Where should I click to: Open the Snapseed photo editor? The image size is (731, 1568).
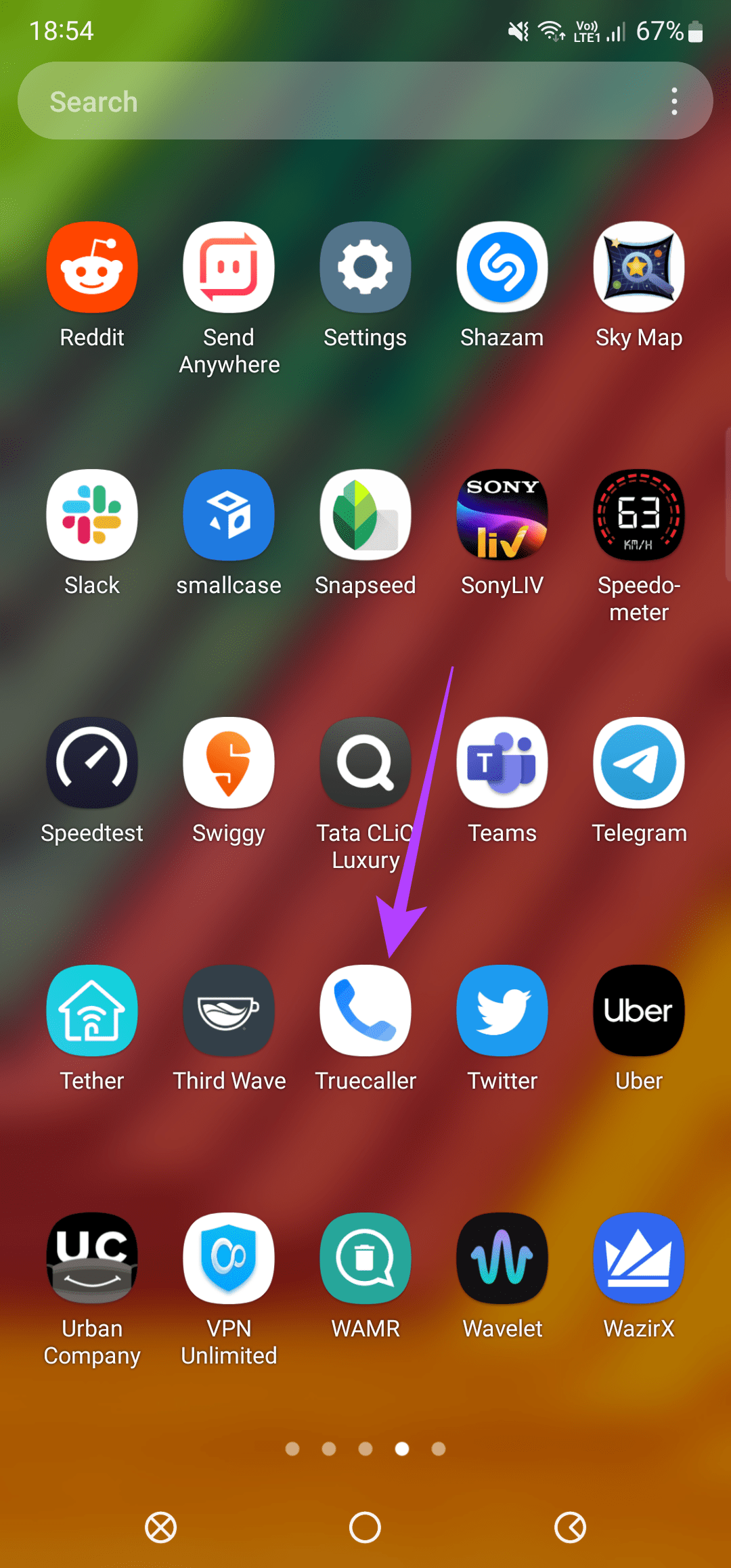point(365,515)
